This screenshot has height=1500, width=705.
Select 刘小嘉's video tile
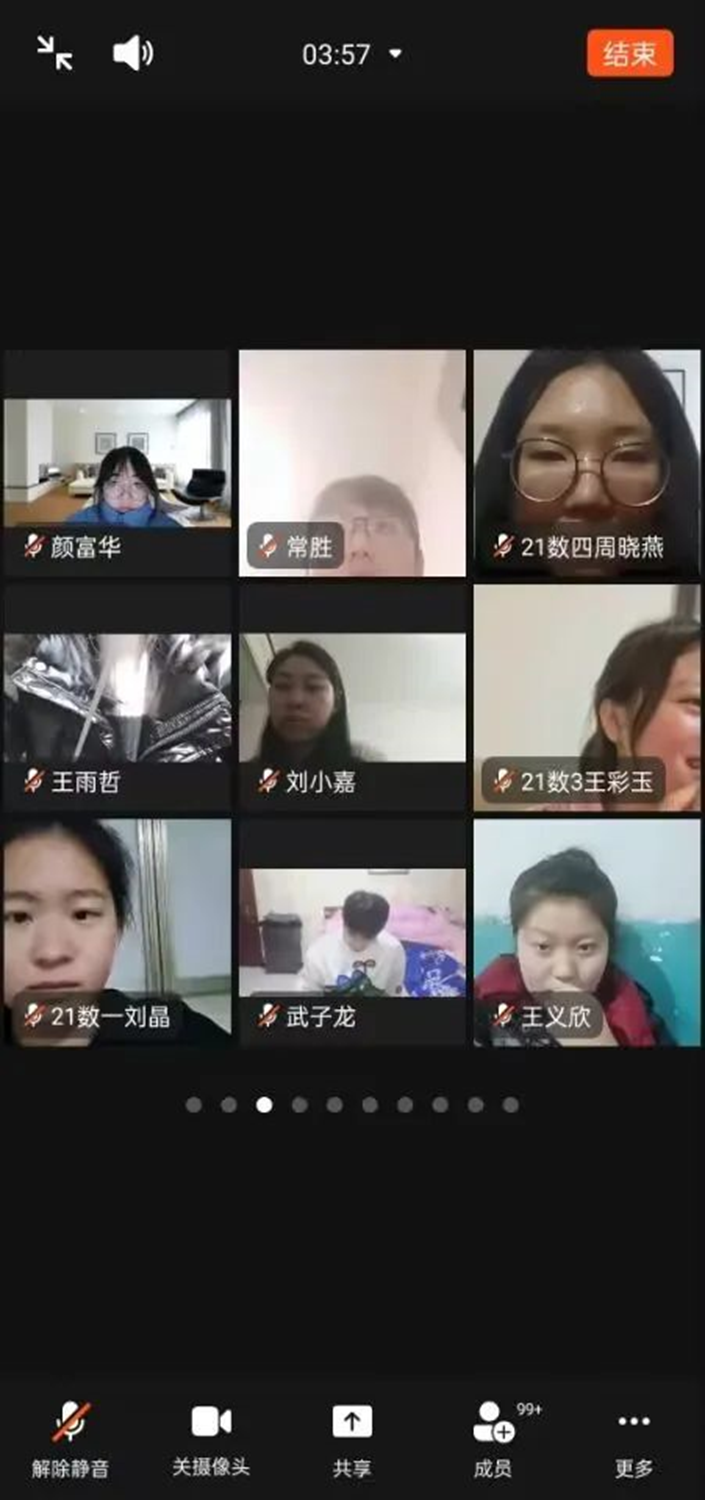click(352, 698)
